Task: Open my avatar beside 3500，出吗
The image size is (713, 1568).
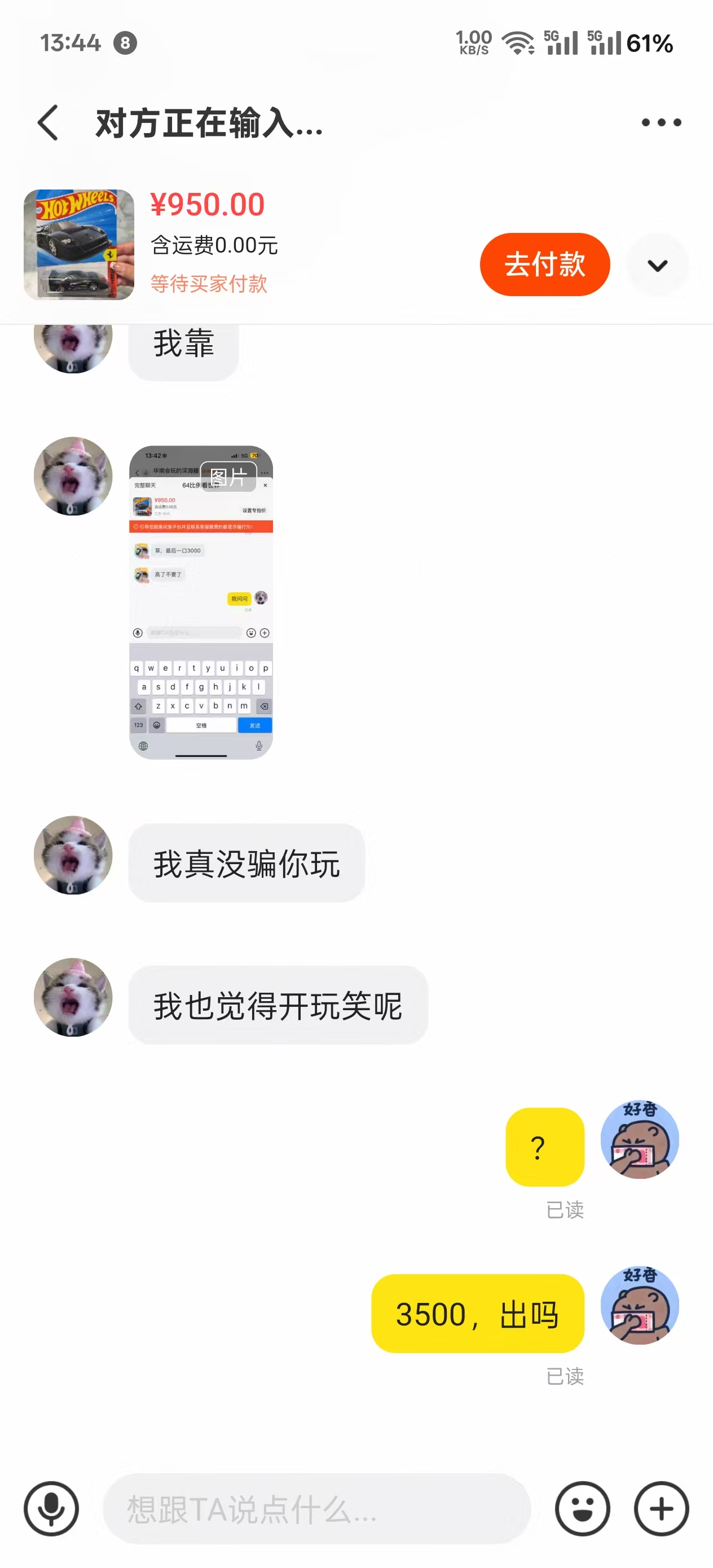Action: 639,1305
